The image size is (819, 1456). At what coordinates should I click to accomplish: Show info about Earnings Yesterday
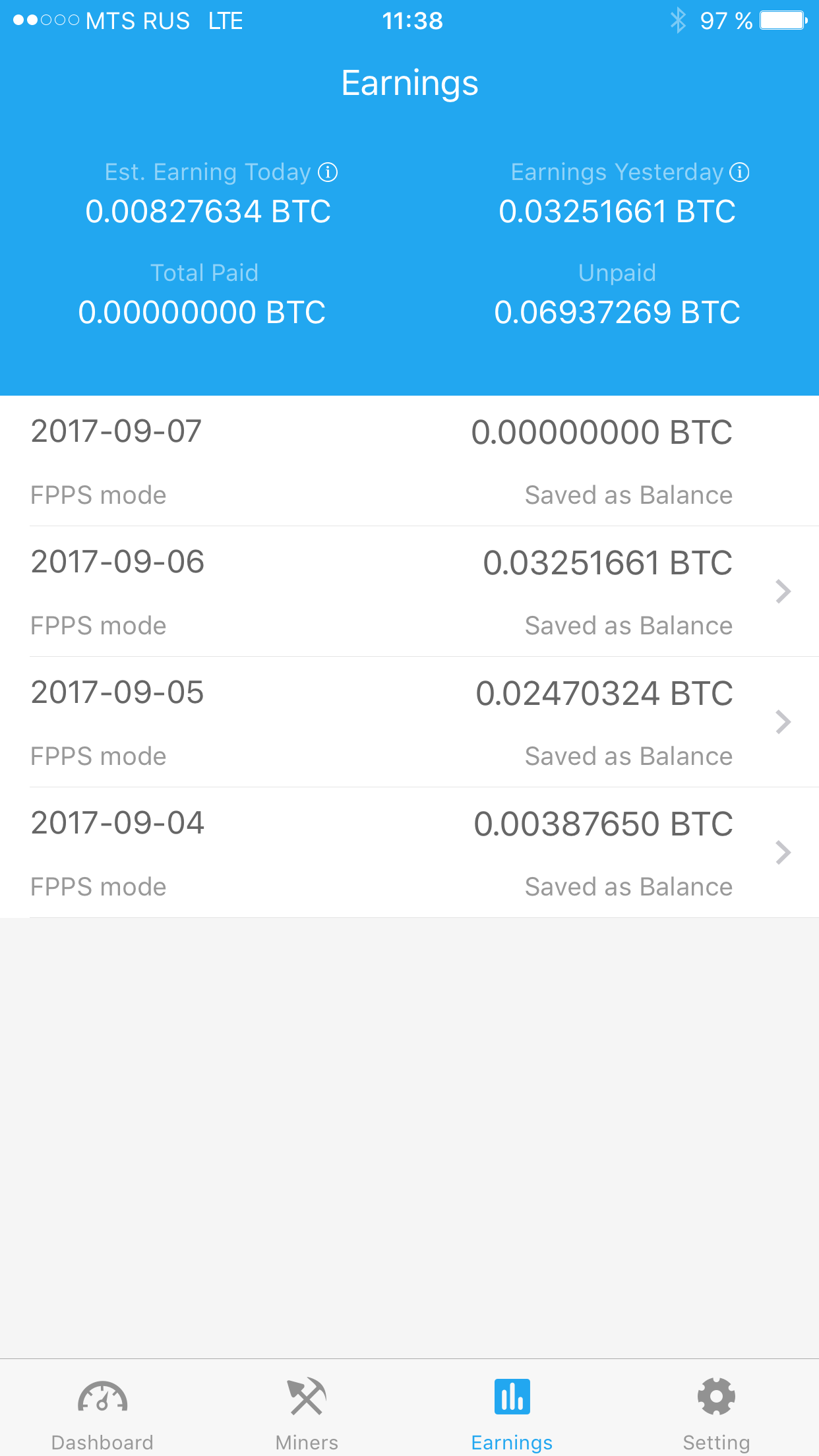(739, 173)
